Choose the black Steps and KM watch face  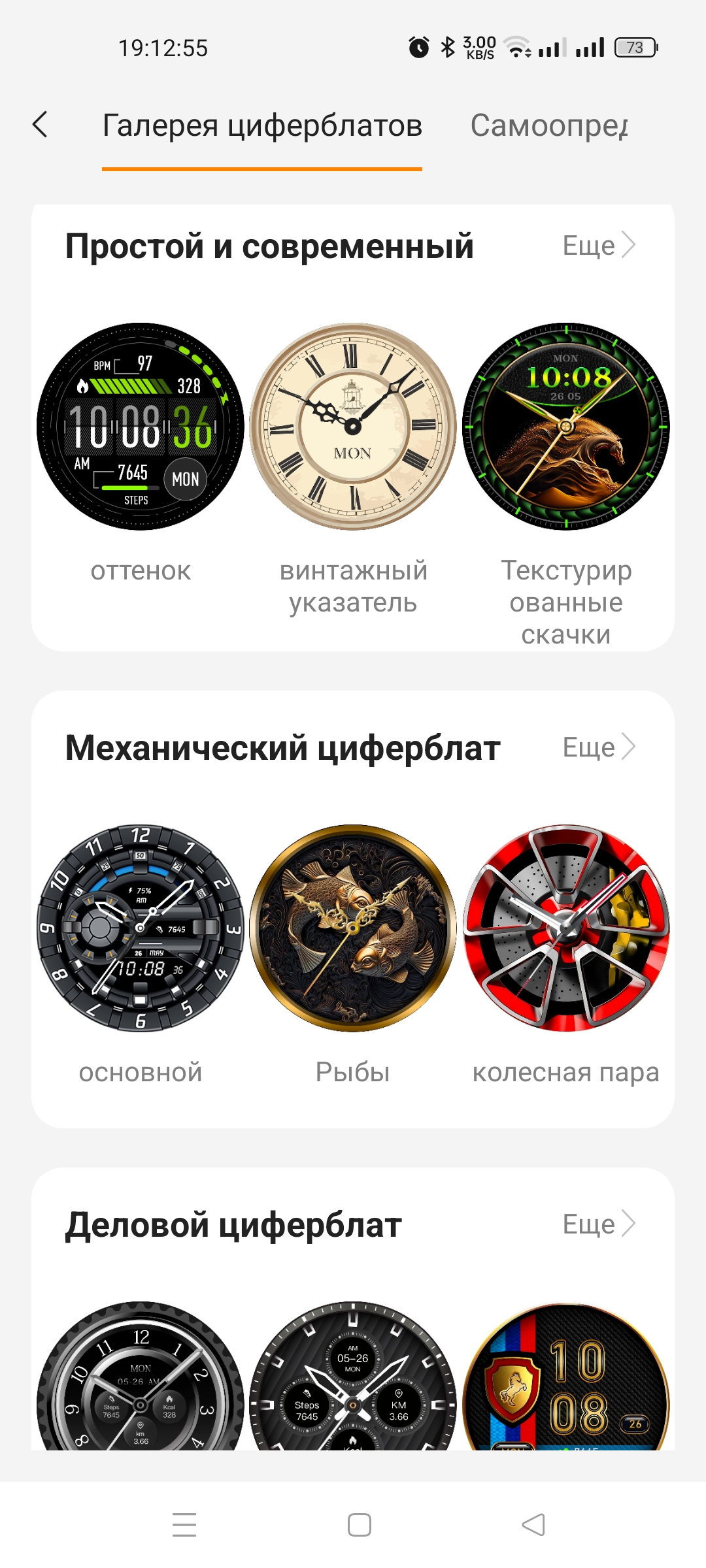click(x=353, y=1379)
